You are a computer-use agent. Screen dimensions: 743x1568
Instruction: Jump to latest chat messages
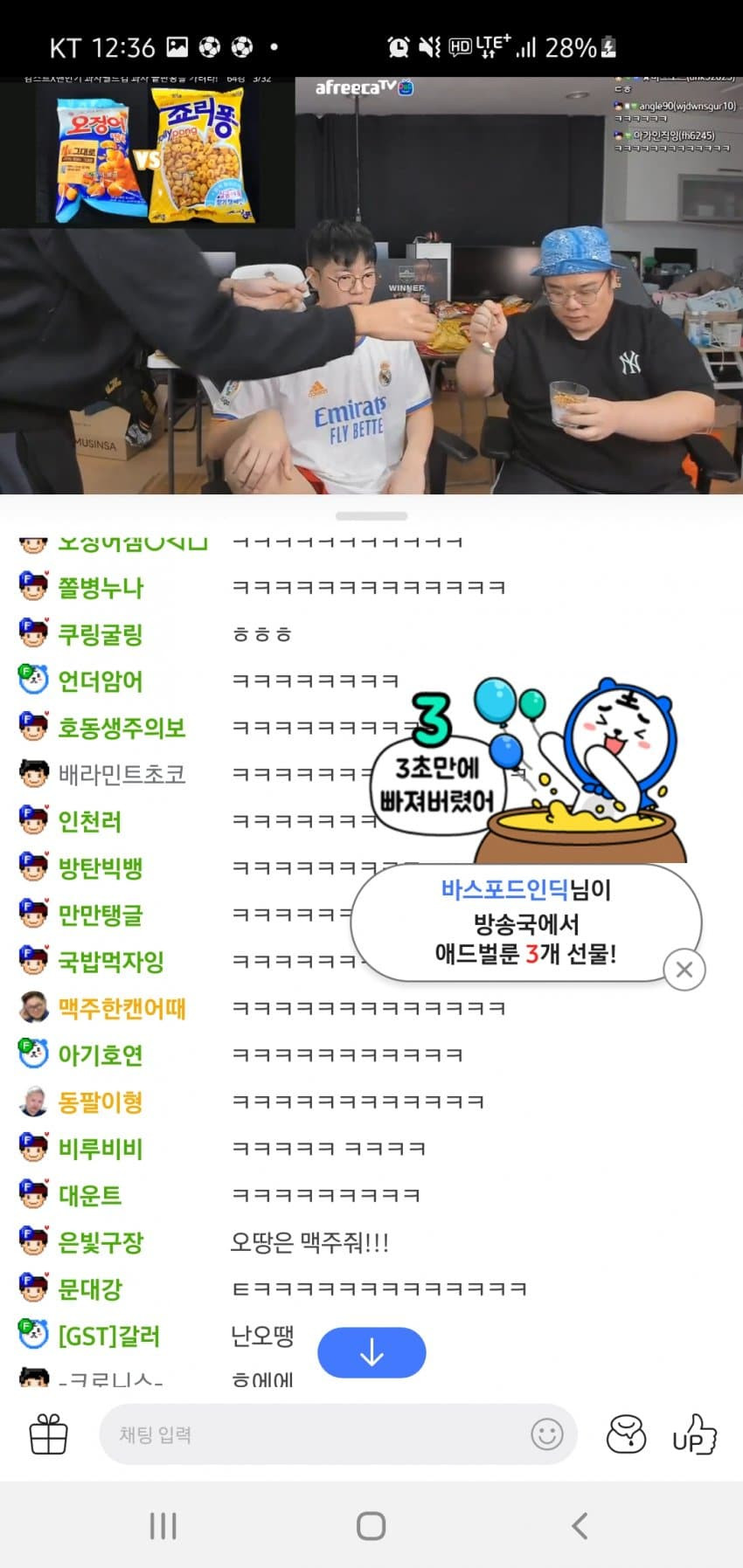click(x=371, y=1353)
